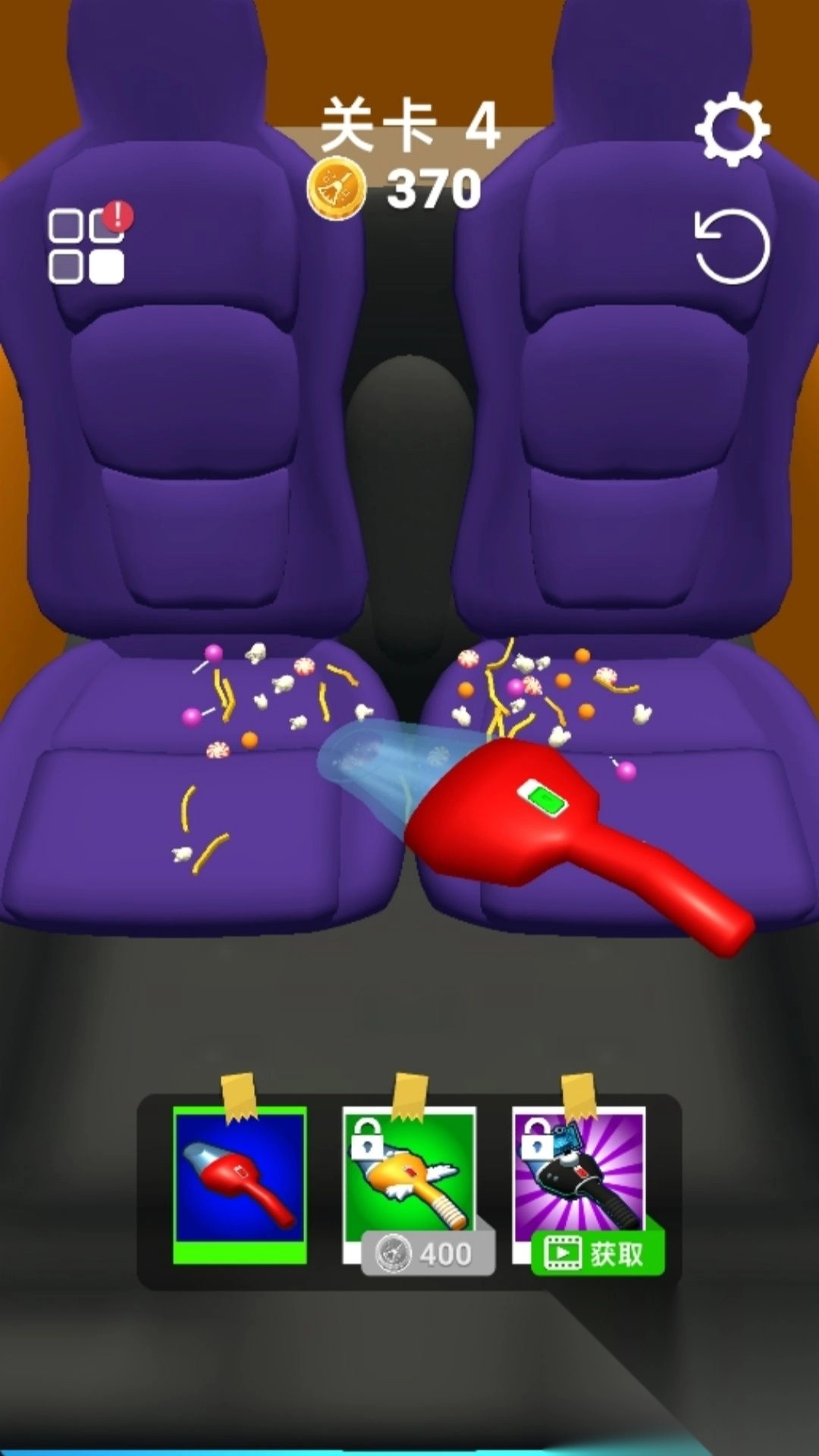
Task: Unlock the yellow vacuum for 400 coins
Action: [x=428, y=1253]
